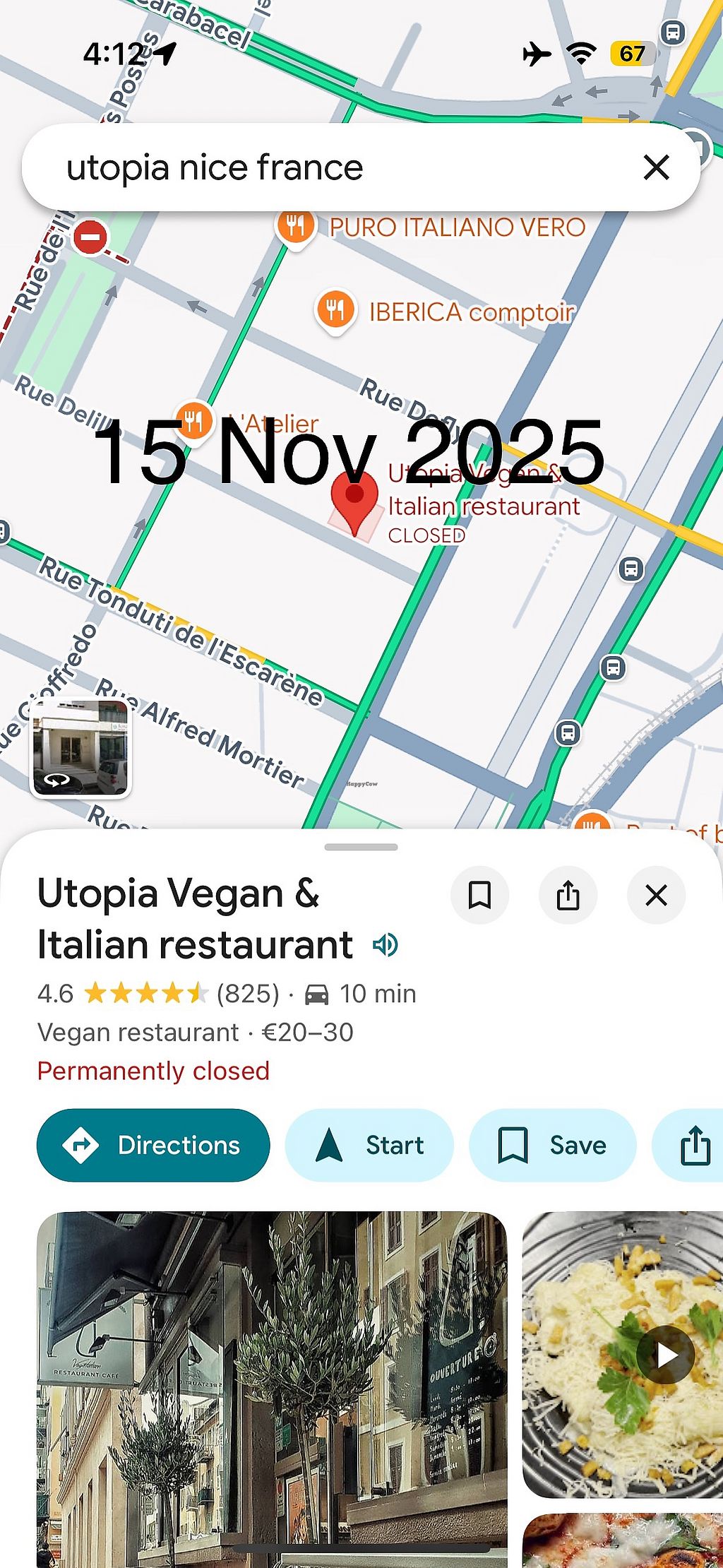The width and height of the screenshot is (723, 1568).
Task: Clear the search with the X icon
Action: tap(656, 168)
